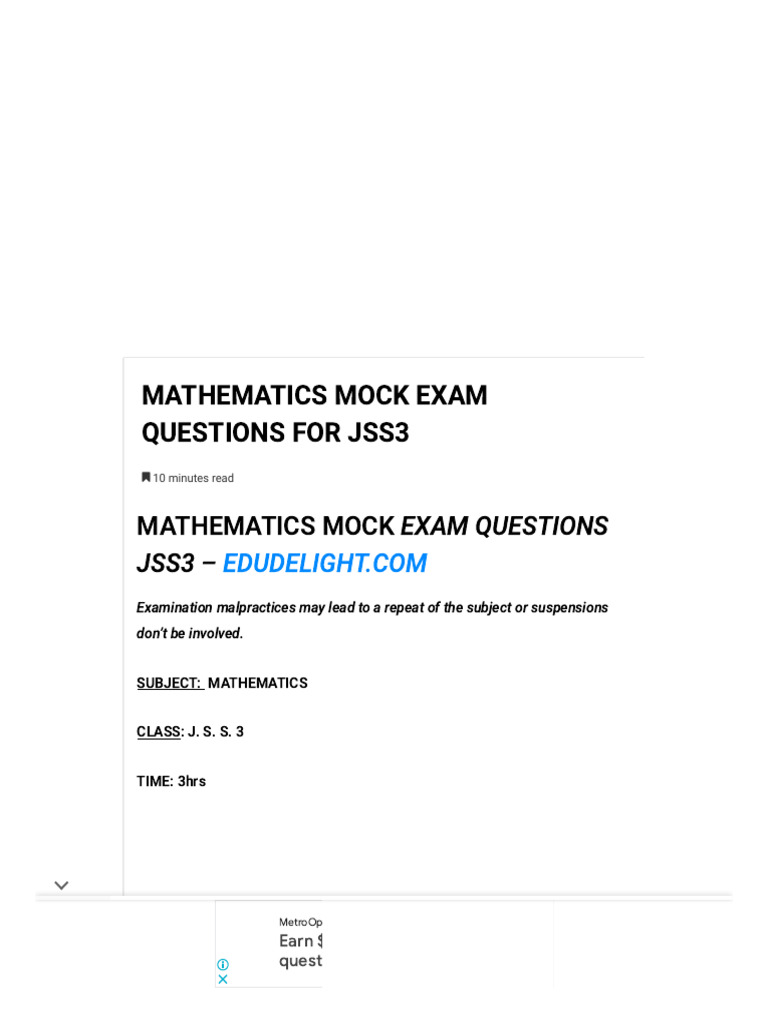Close the ad banner
The height and width of the screenshot is (1024, 768).
[x=223, y=980]
